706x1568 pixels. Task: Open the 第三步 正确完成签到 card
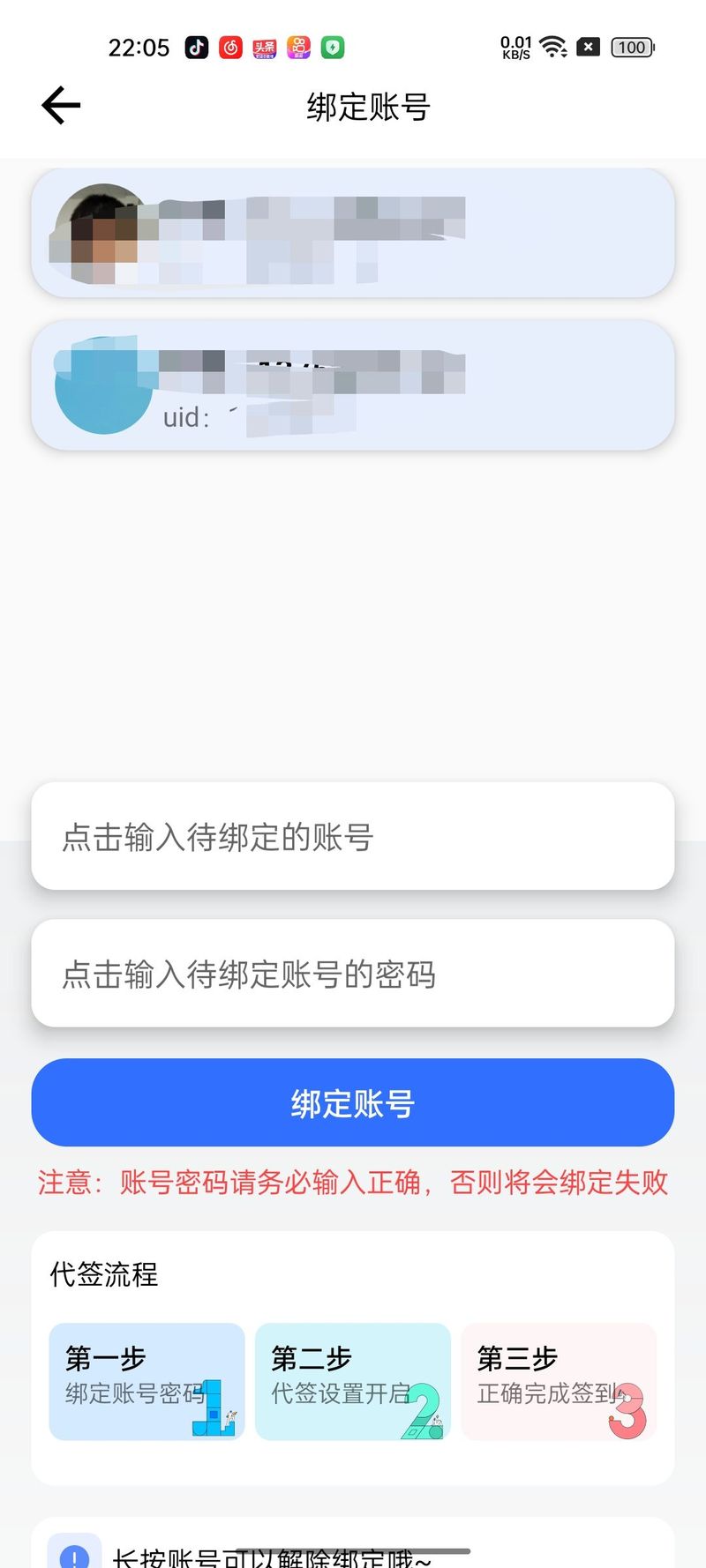(559, 1381)
